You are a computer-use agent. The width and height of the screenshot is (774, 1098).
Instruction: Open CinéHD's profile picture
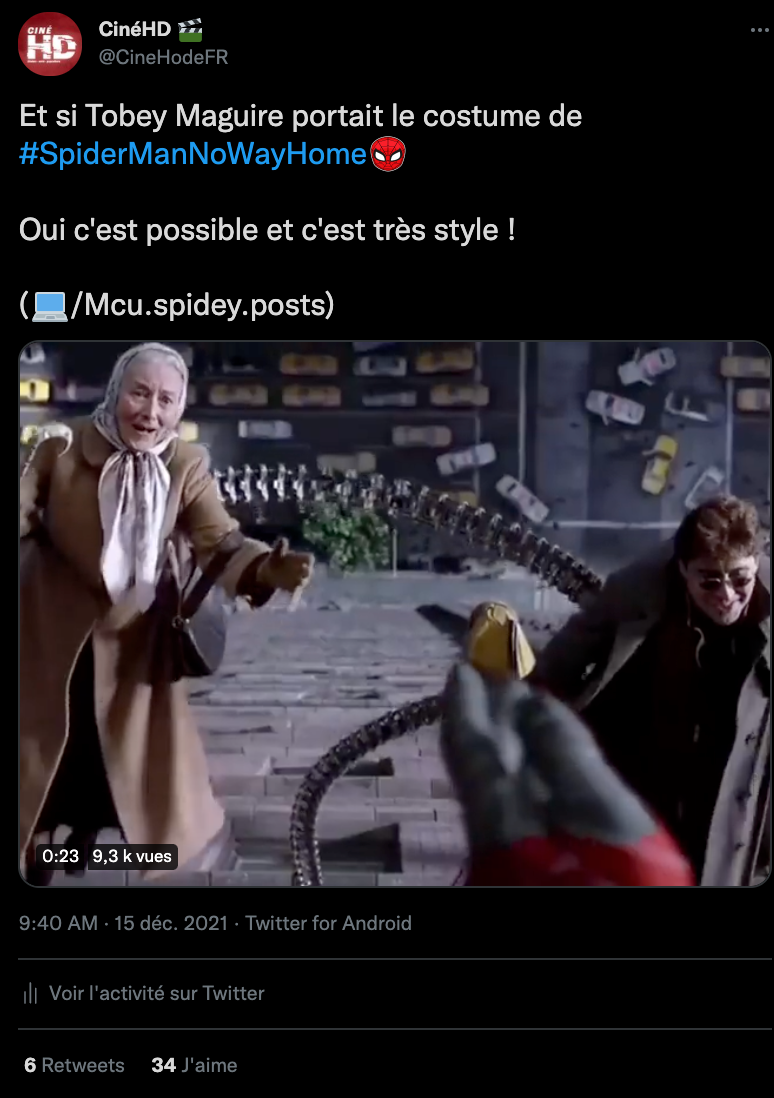pos(50,44)
